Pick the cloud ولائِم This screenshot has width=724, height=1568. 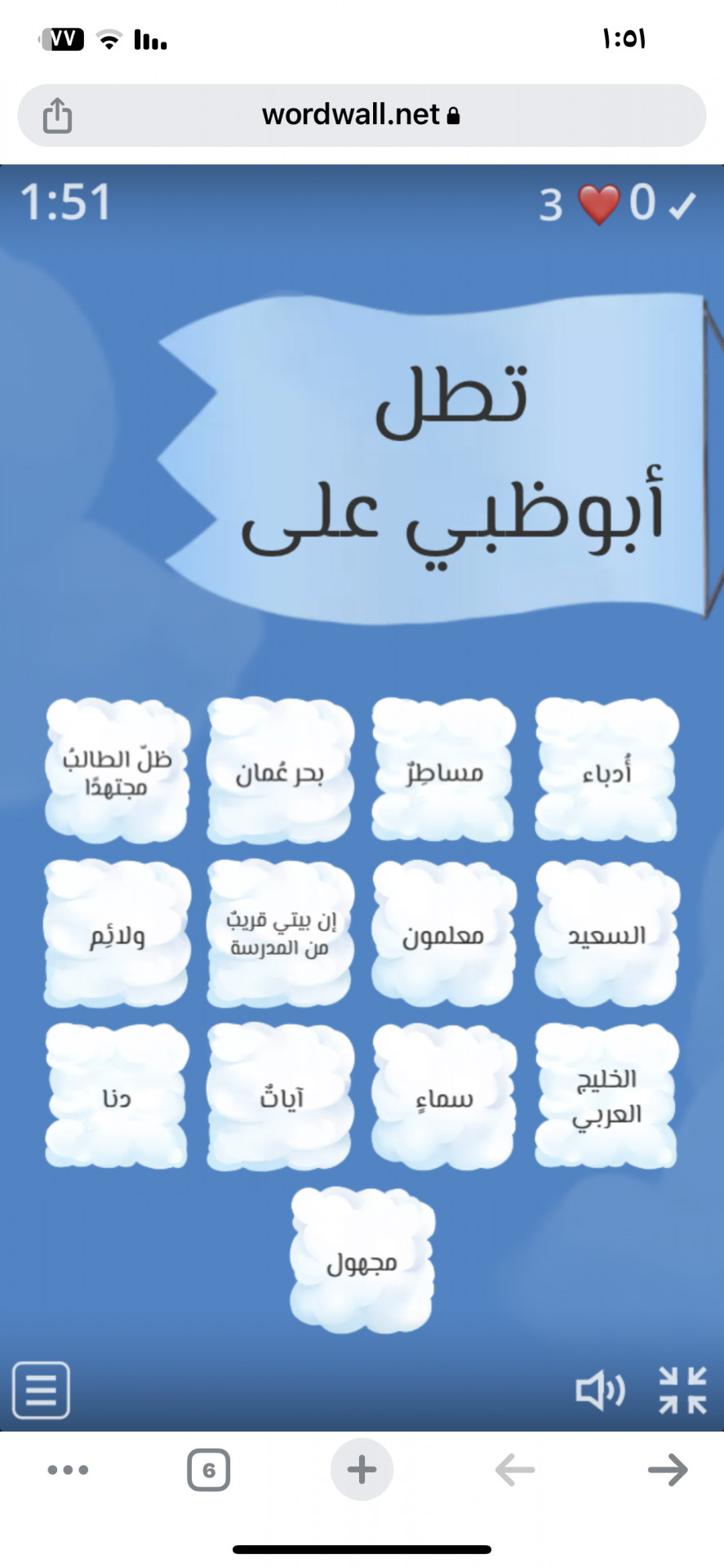[x=117, y=934]
